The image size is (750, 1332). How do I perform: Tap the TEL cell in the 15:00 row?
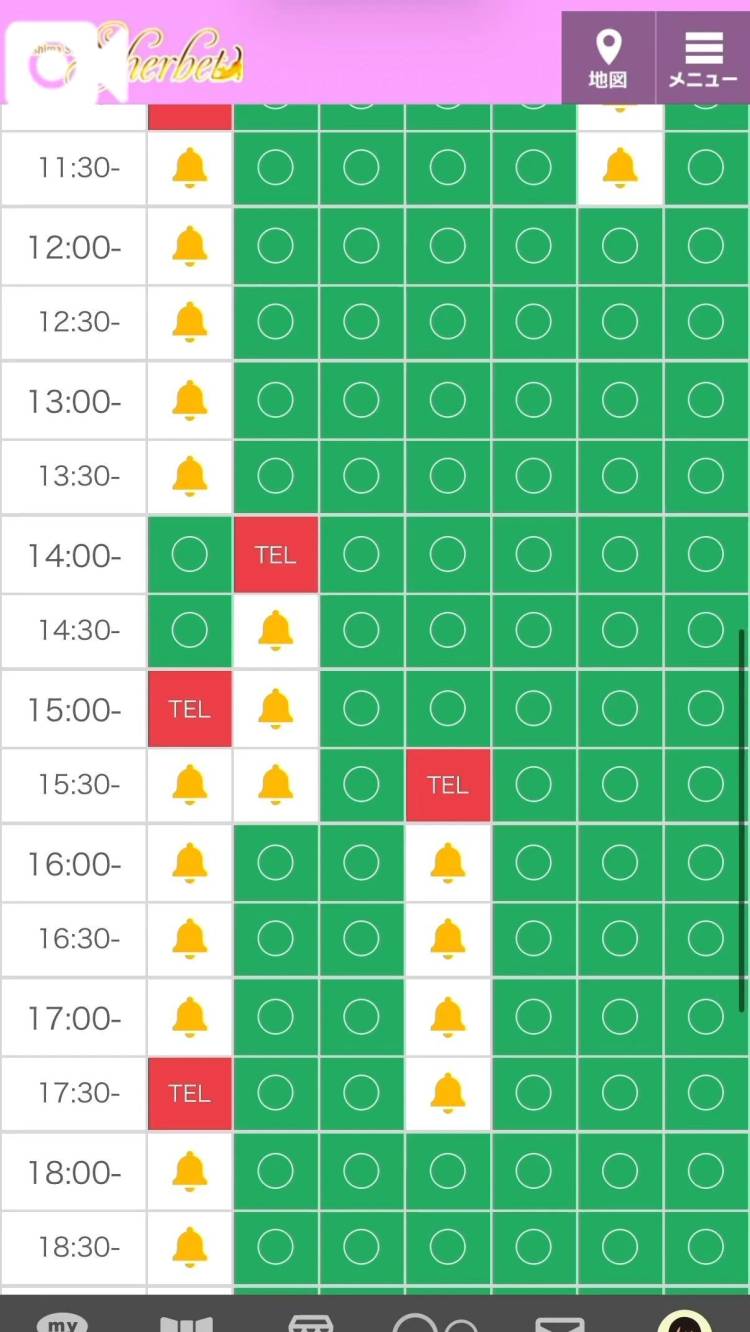click(x=190, y=709)
